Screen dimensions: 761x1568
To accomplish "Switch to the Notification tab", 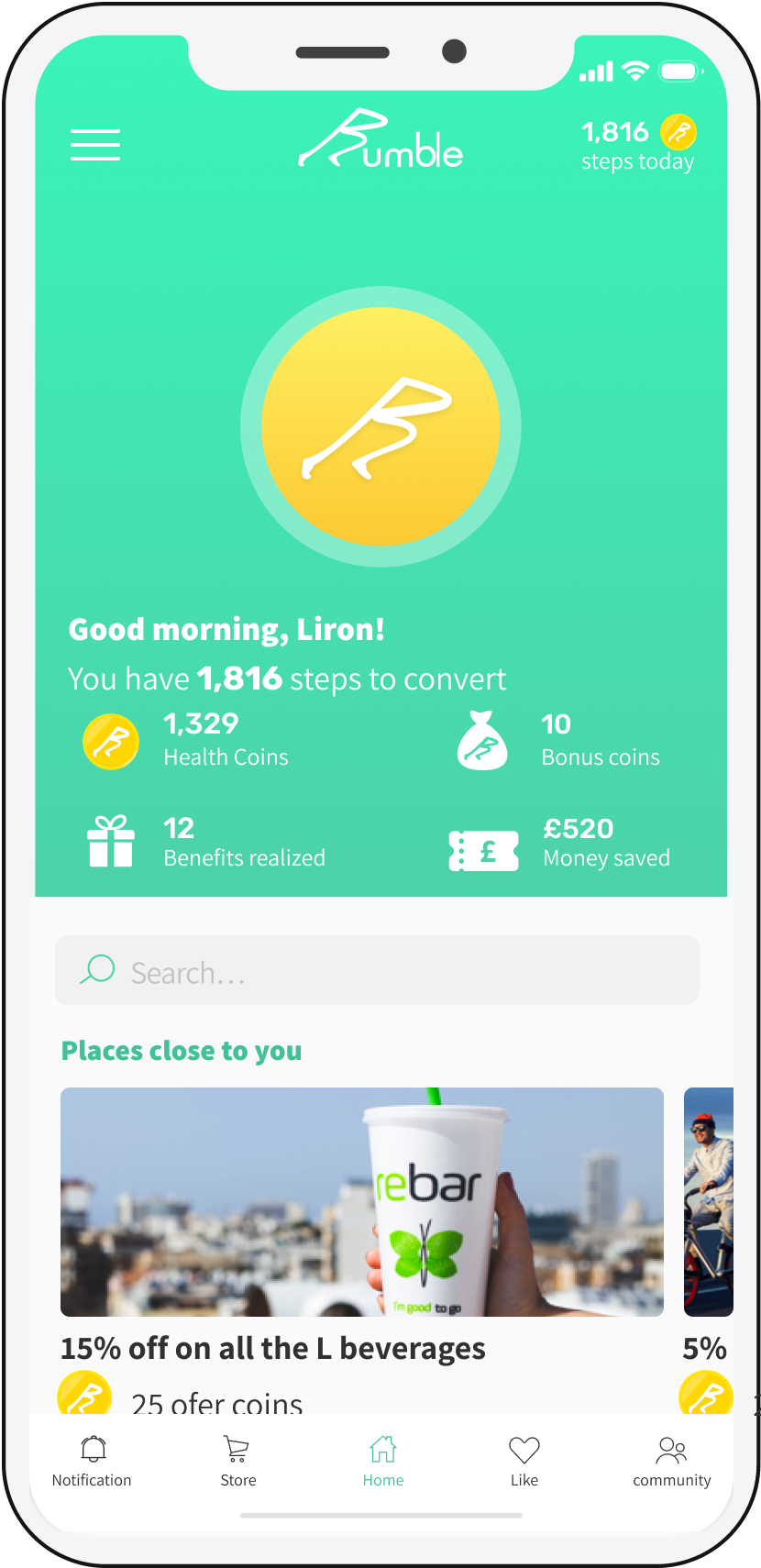I will pos(92,1461).
